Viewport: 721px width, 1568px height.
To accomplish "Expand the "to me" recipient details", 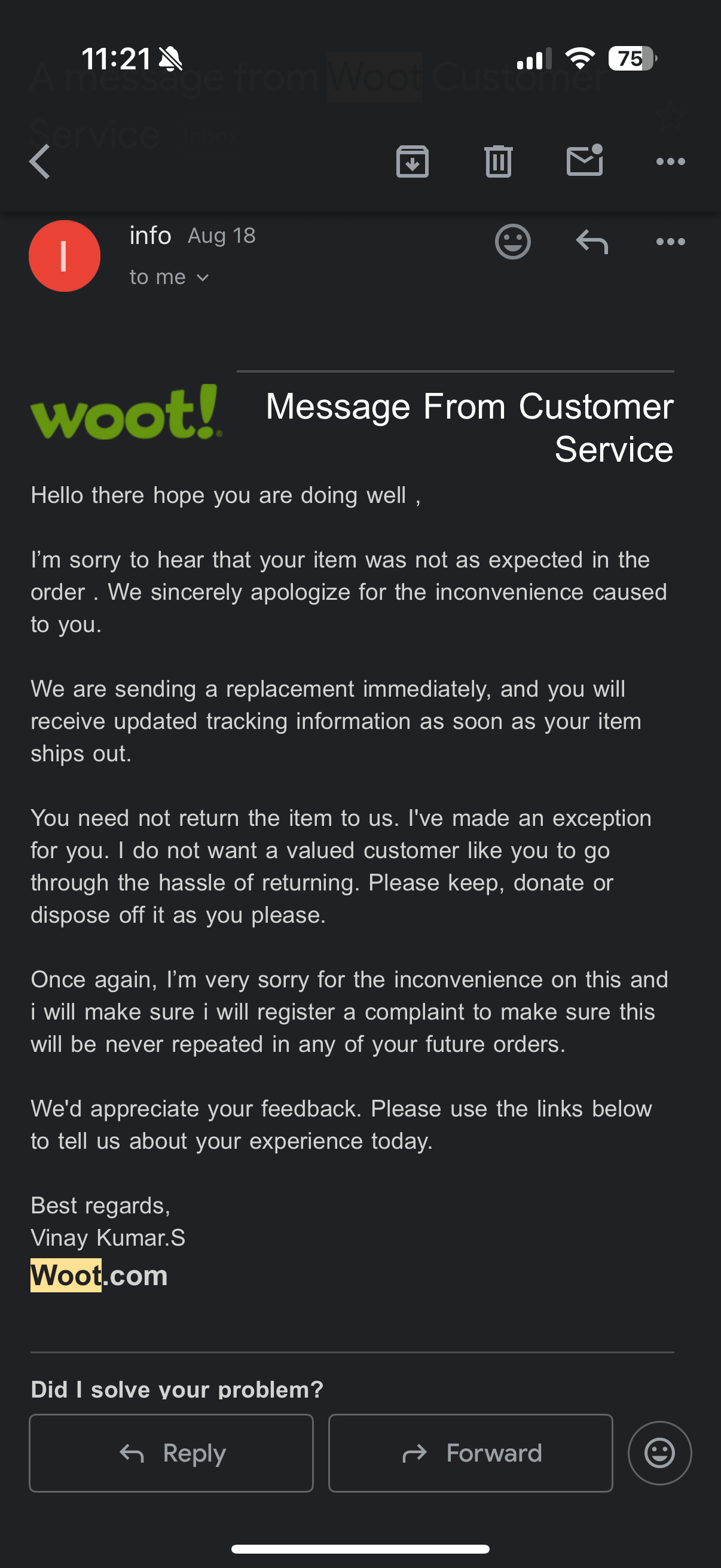I will click(x=169, y=277).
